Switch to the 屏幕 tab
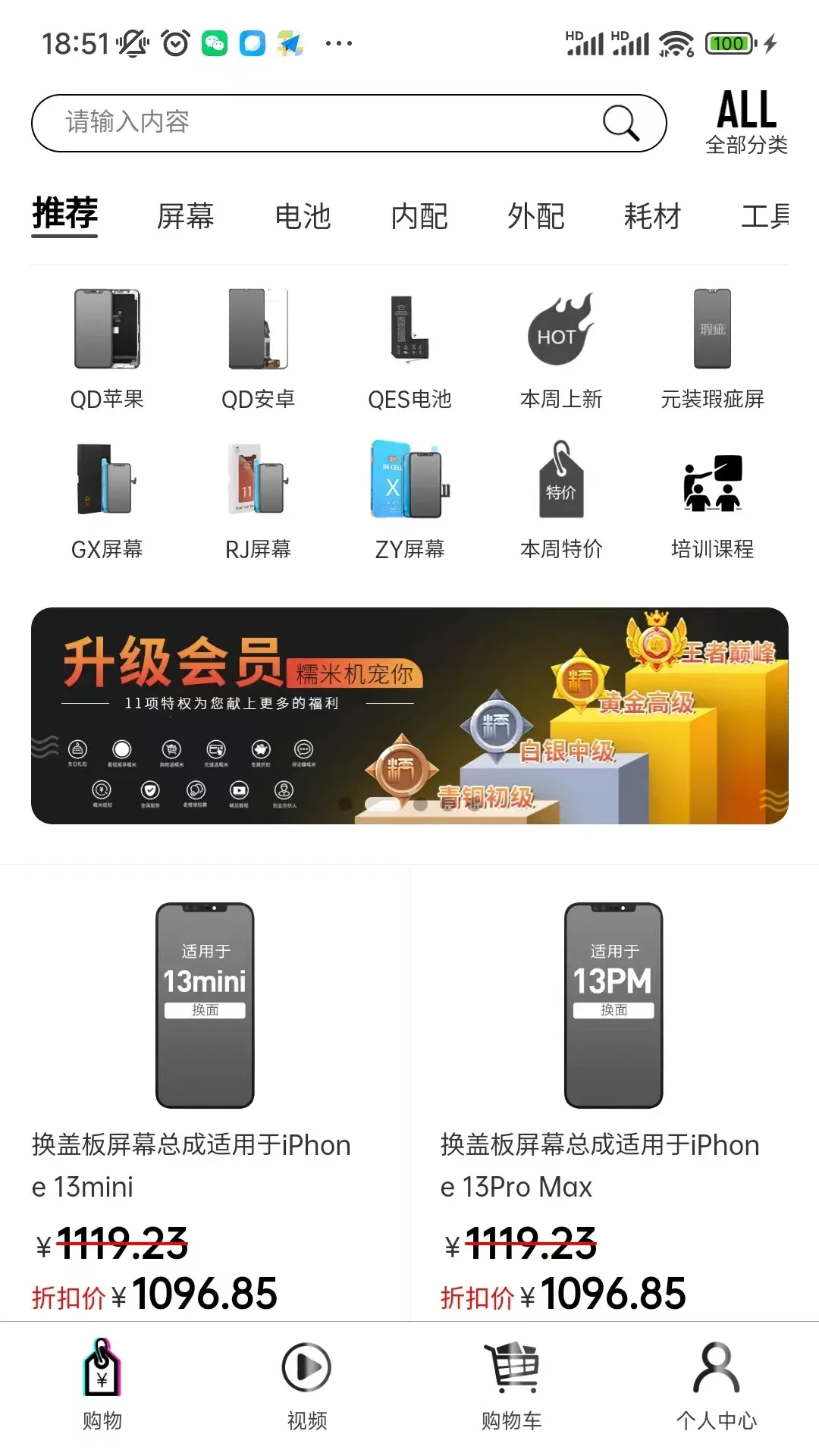This screenshot has height=1456, width=819. [185, 217]
